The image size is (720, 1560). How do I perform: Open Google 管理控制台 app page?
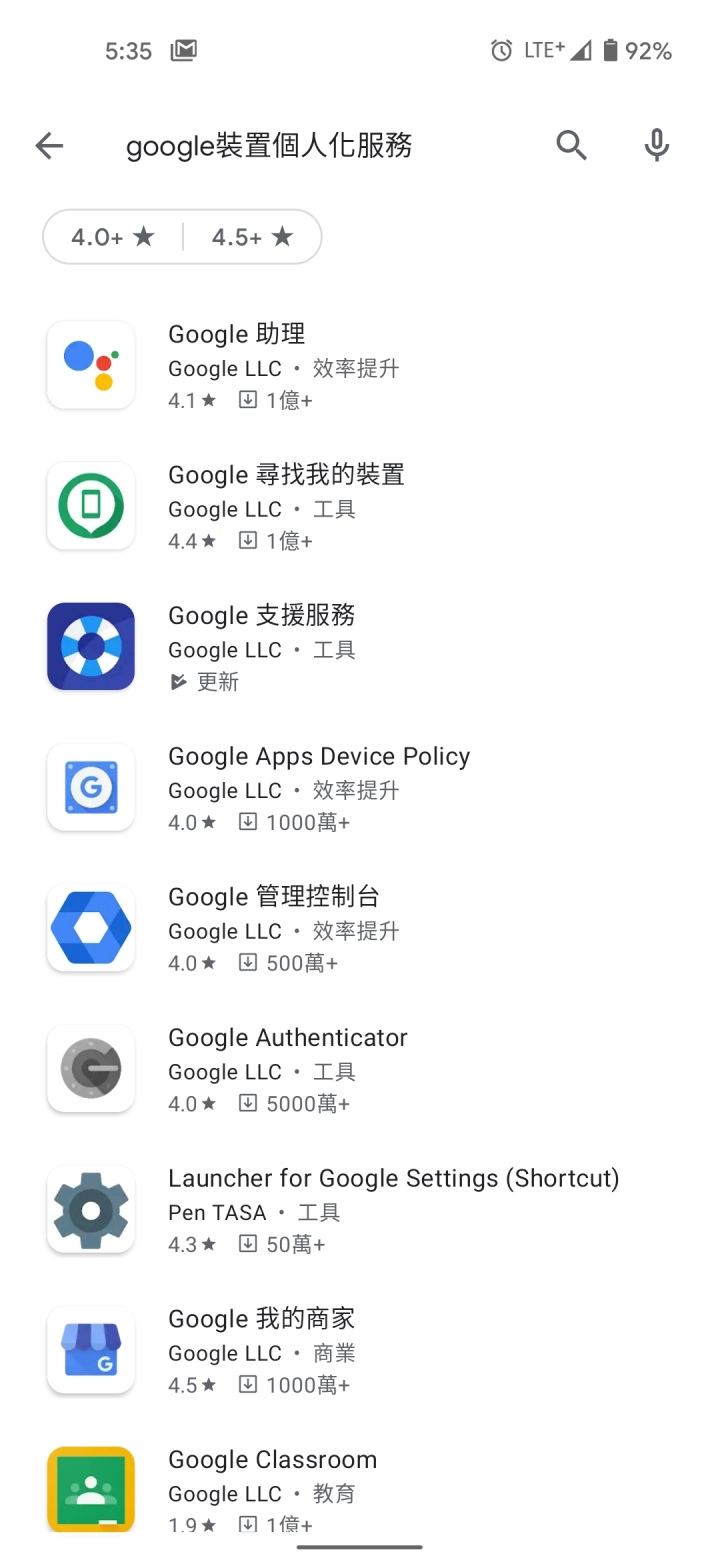(x=360, y=928)
